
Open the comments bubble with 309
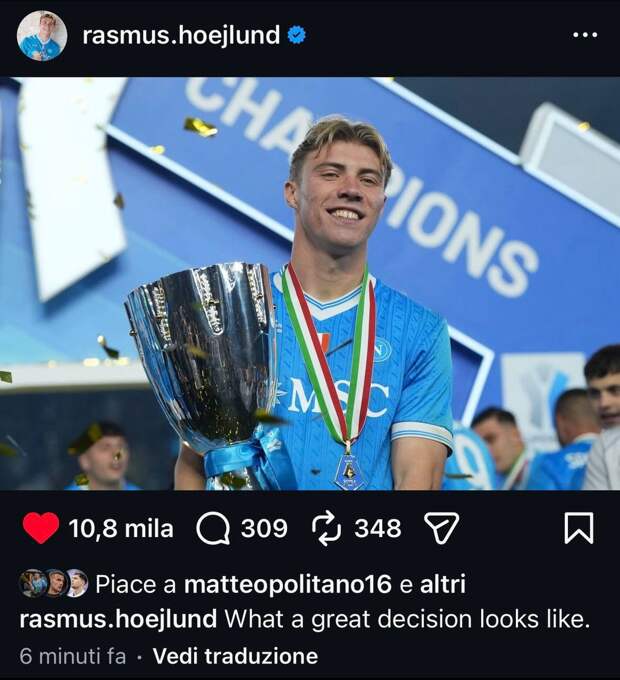pyautogui.click(x=213, y=528)
